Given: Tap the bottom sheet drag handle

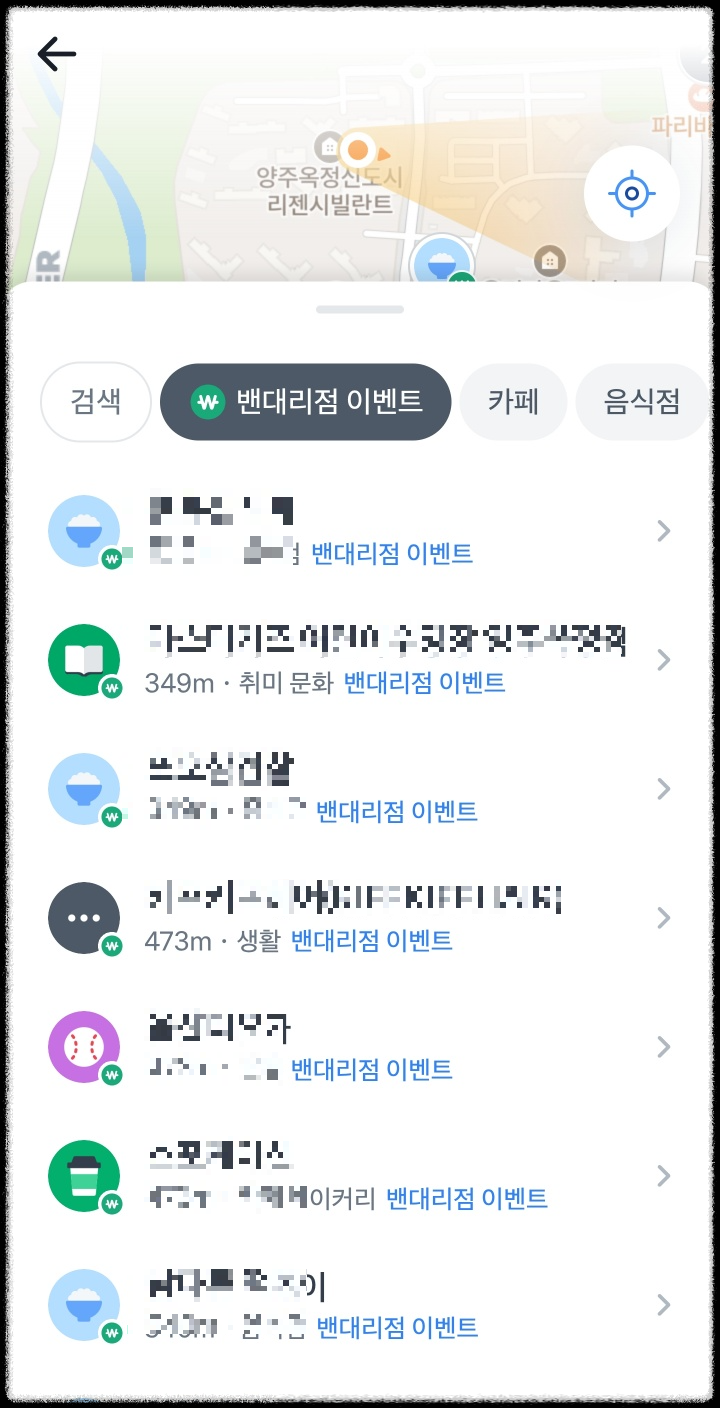Looking at the screenshot, I should coord(359,310).
